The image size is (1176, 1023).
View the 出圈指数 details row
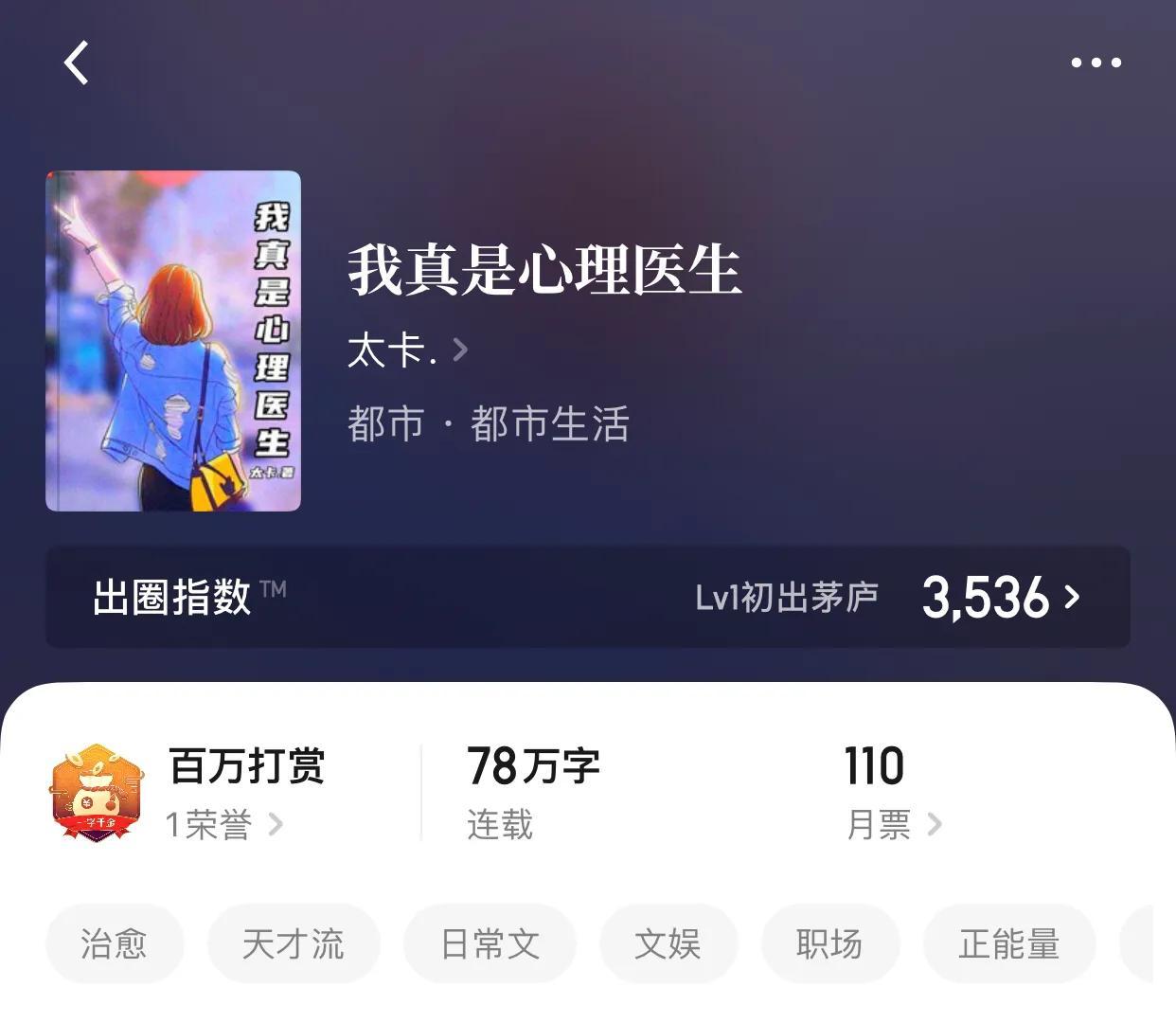587,598
